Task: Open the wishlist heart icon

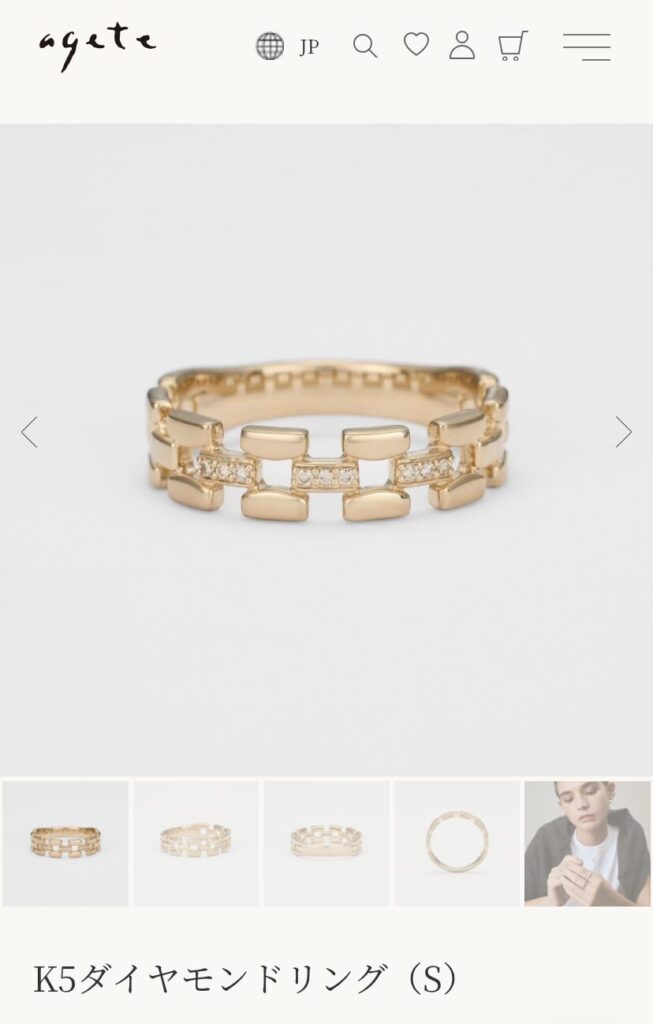Action: [x=416, y=44]
